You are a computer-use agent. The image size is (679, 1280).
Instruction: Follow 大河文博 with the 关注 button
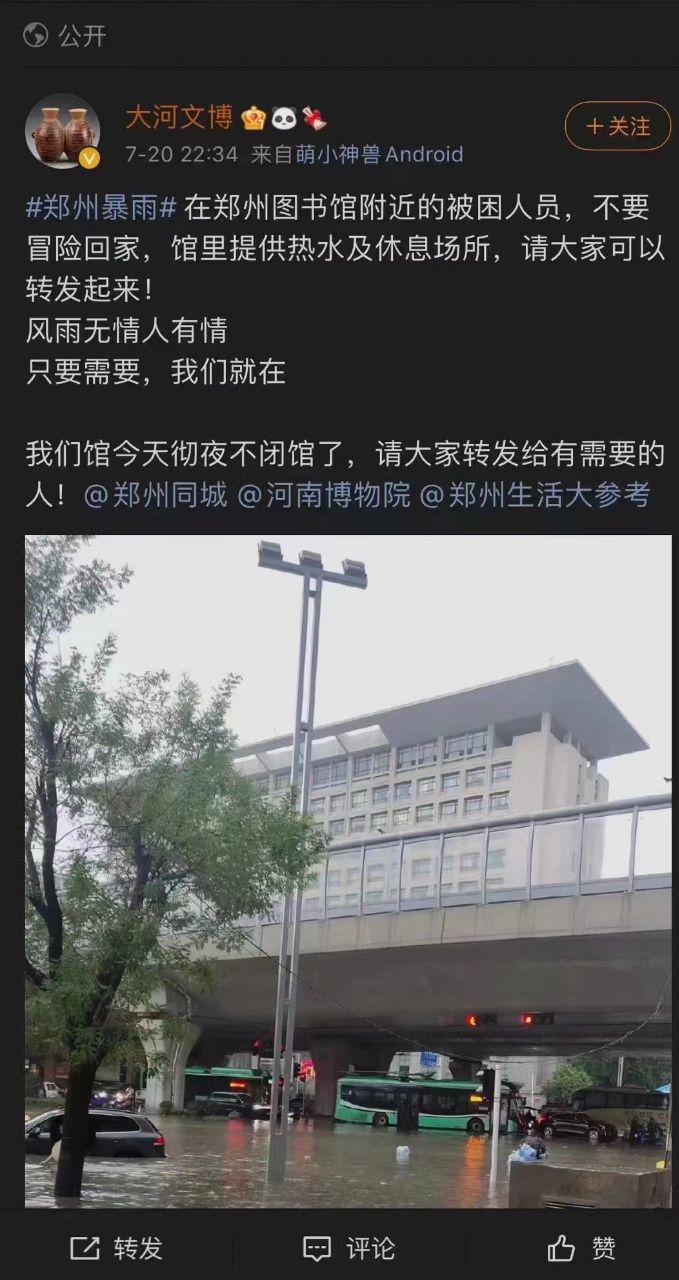tap(617, 126)
